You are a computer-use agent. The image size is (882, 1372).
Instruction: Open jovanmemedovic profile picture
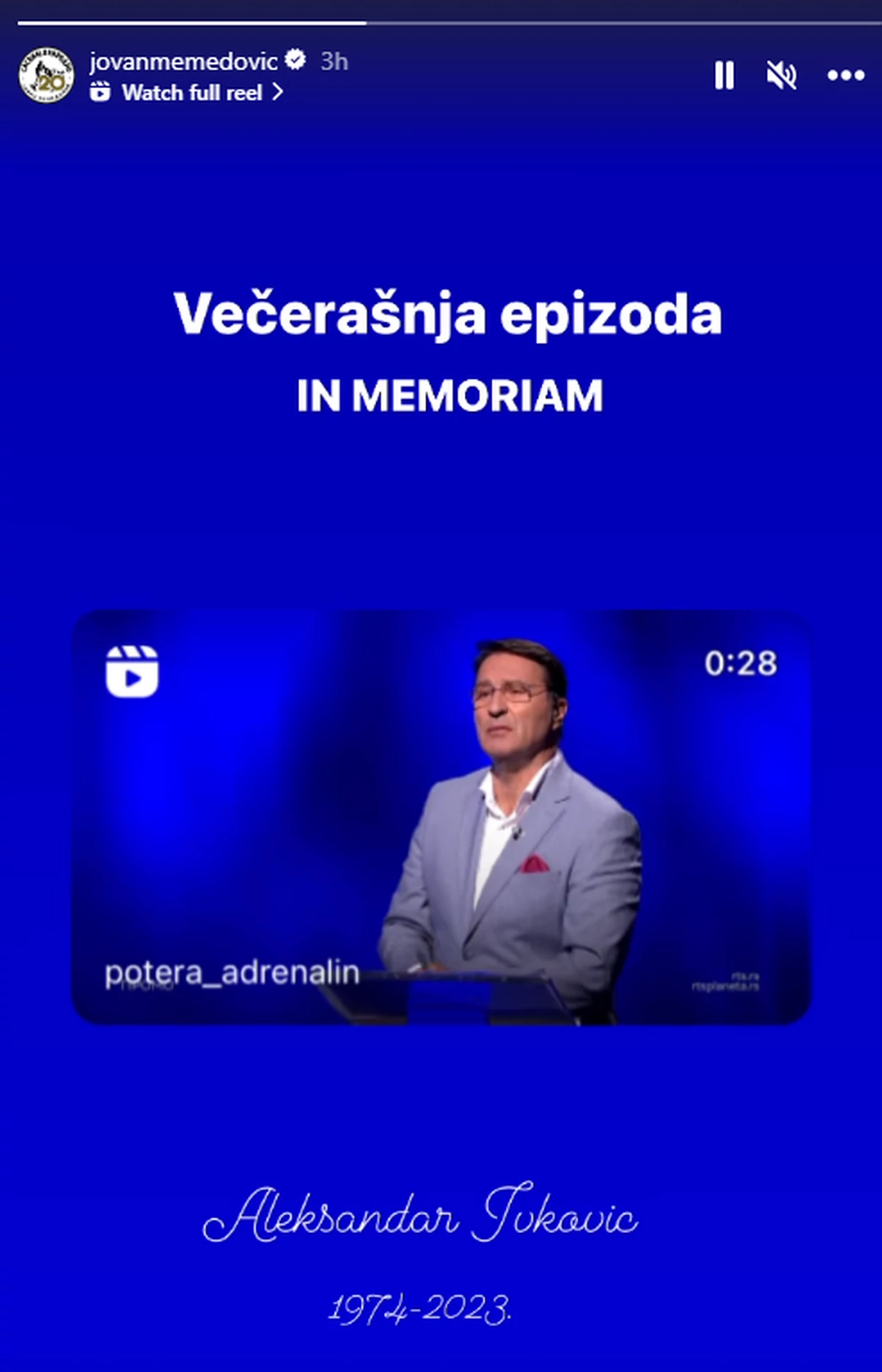tap(46, 75)
